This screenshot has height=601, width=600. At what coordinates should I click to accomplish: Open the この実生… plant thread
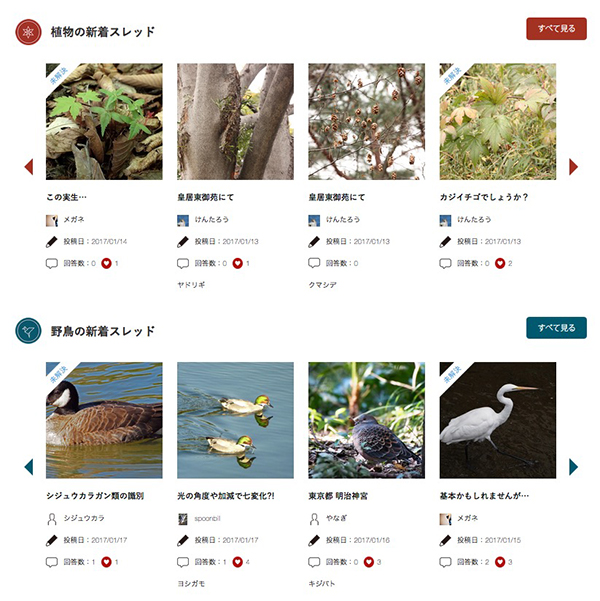pos(66,197)
